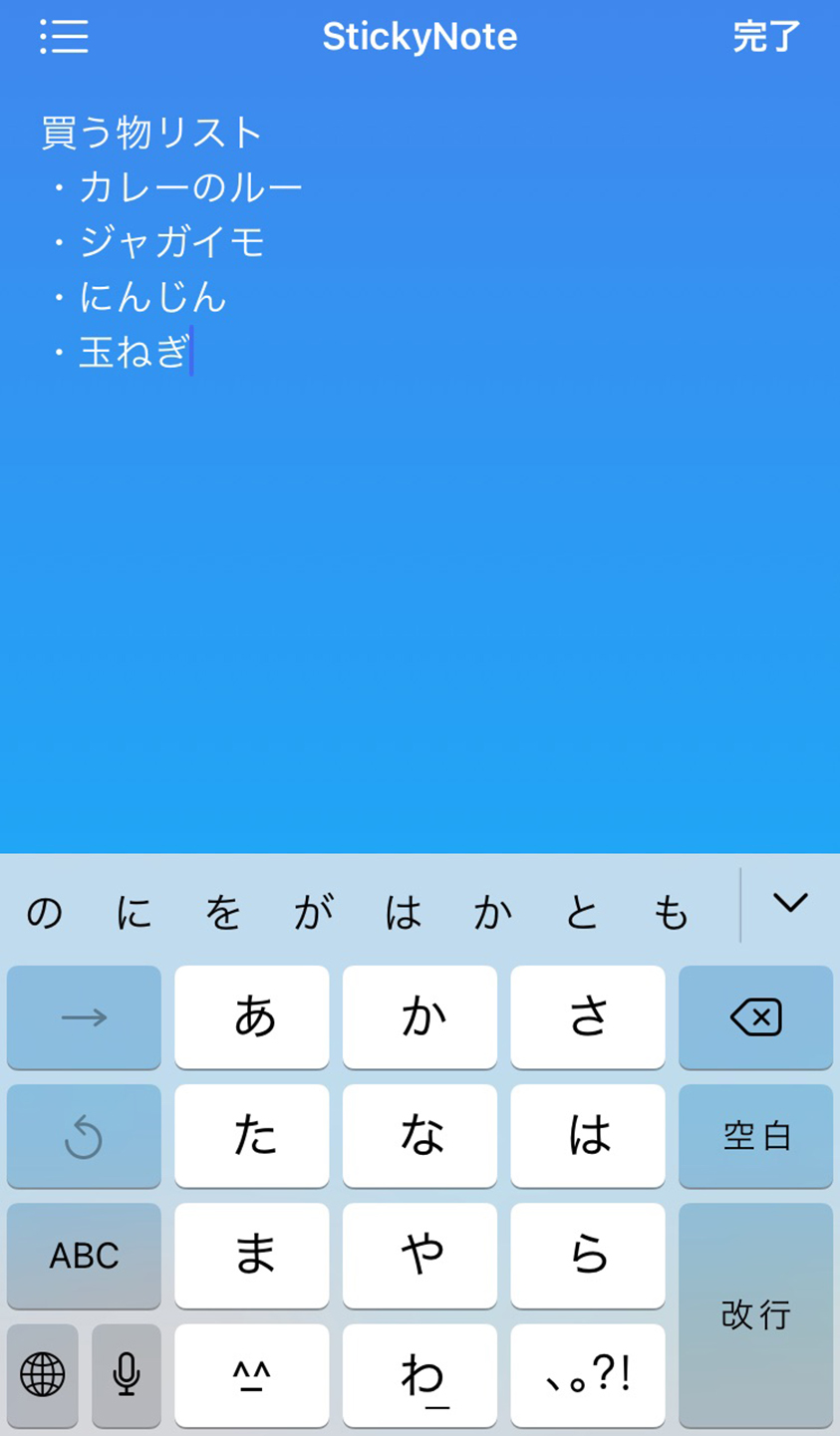Tap the right arrow key
Screen dimensions: 840x1436
(84, 1017)
